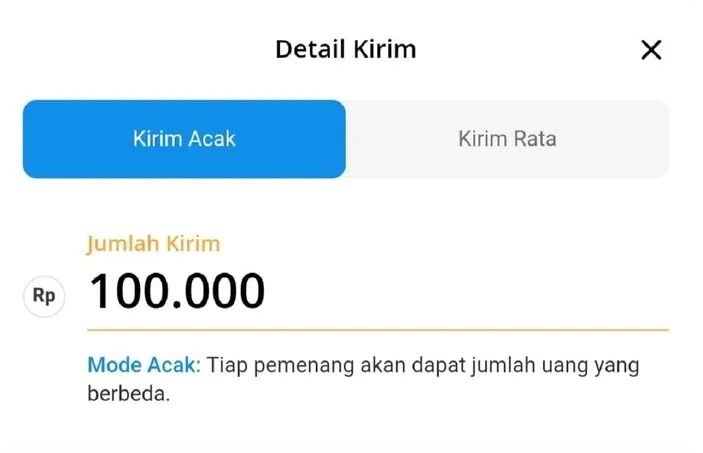
Task: Switch to the Kirim Rata tab
Action: (x=507, y=139)
